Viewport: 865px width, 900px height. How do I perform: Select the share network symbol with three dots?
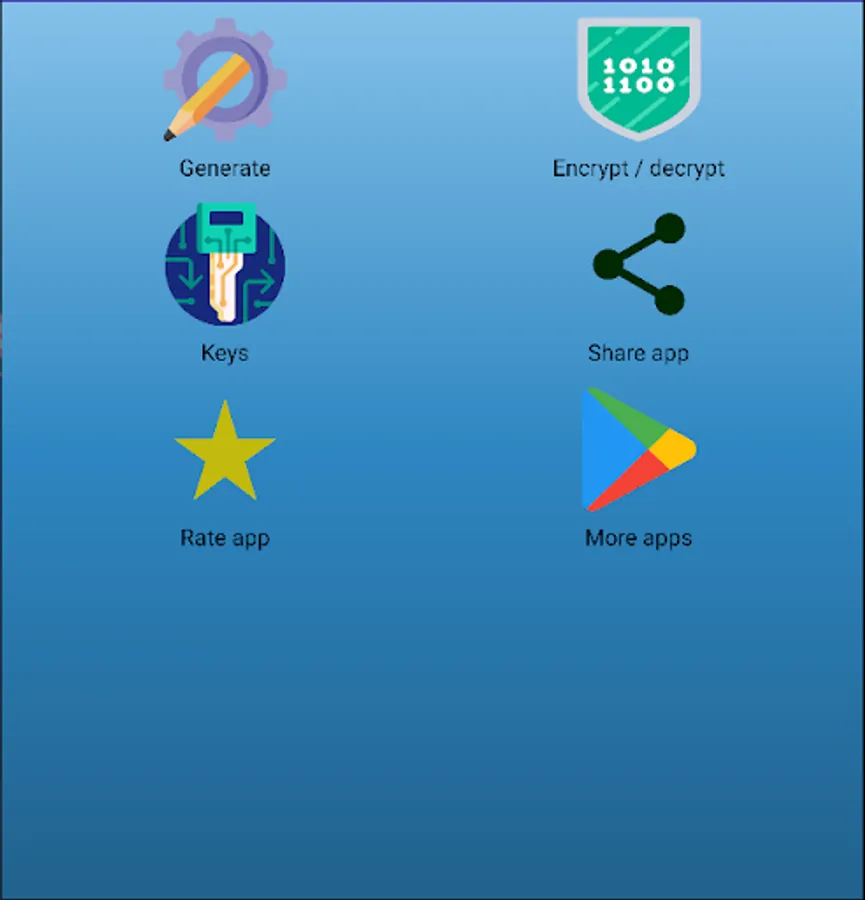pos(638,263)
